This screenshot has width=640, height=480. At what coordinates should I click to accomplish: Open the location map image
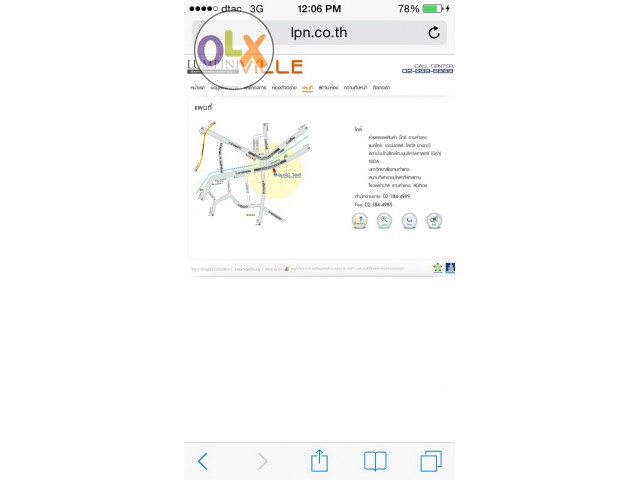pyautogui.click(x=250, y=172)
